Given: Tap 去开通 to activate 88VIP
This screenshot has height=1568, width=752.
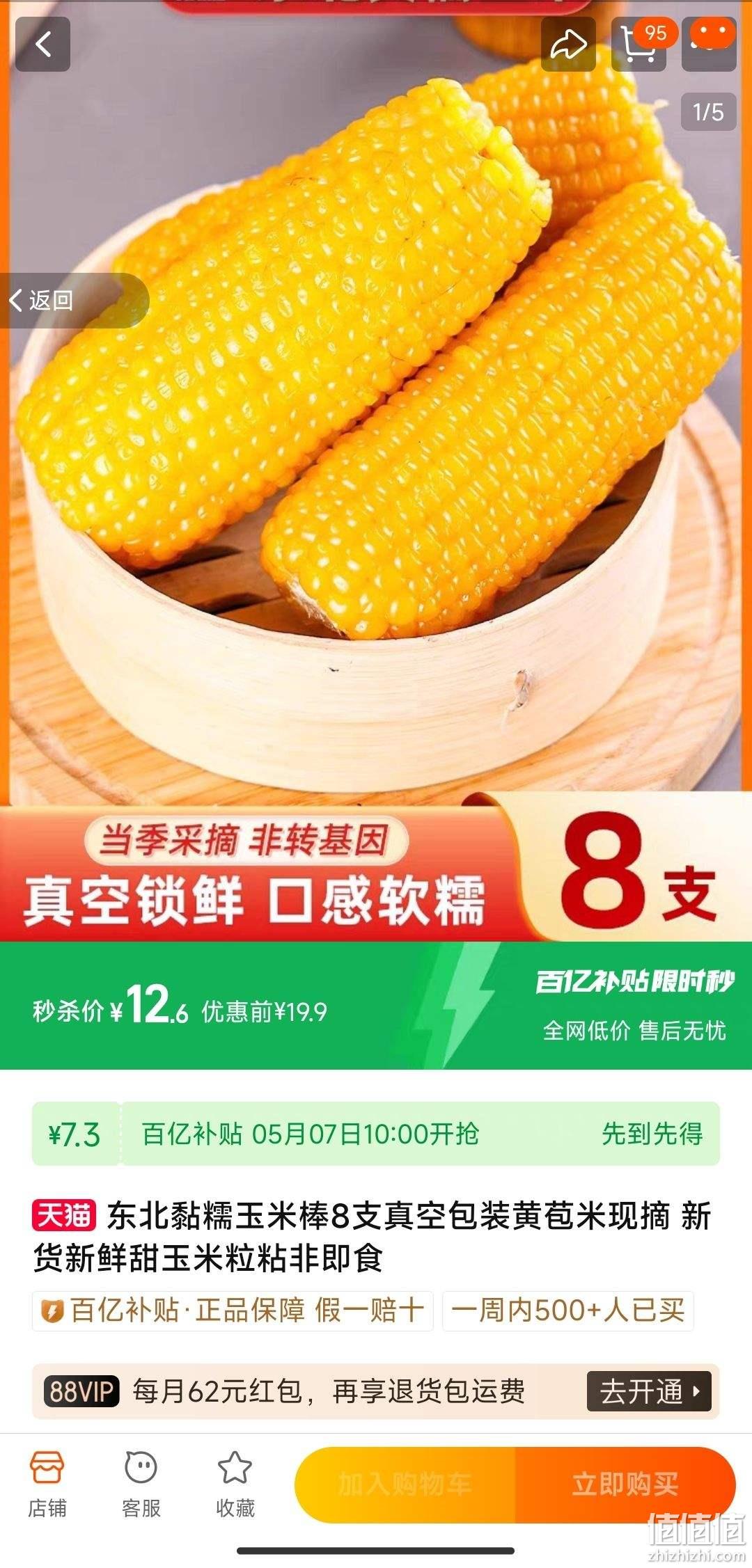Looking at the screenshot, I should coord(649,1392).
